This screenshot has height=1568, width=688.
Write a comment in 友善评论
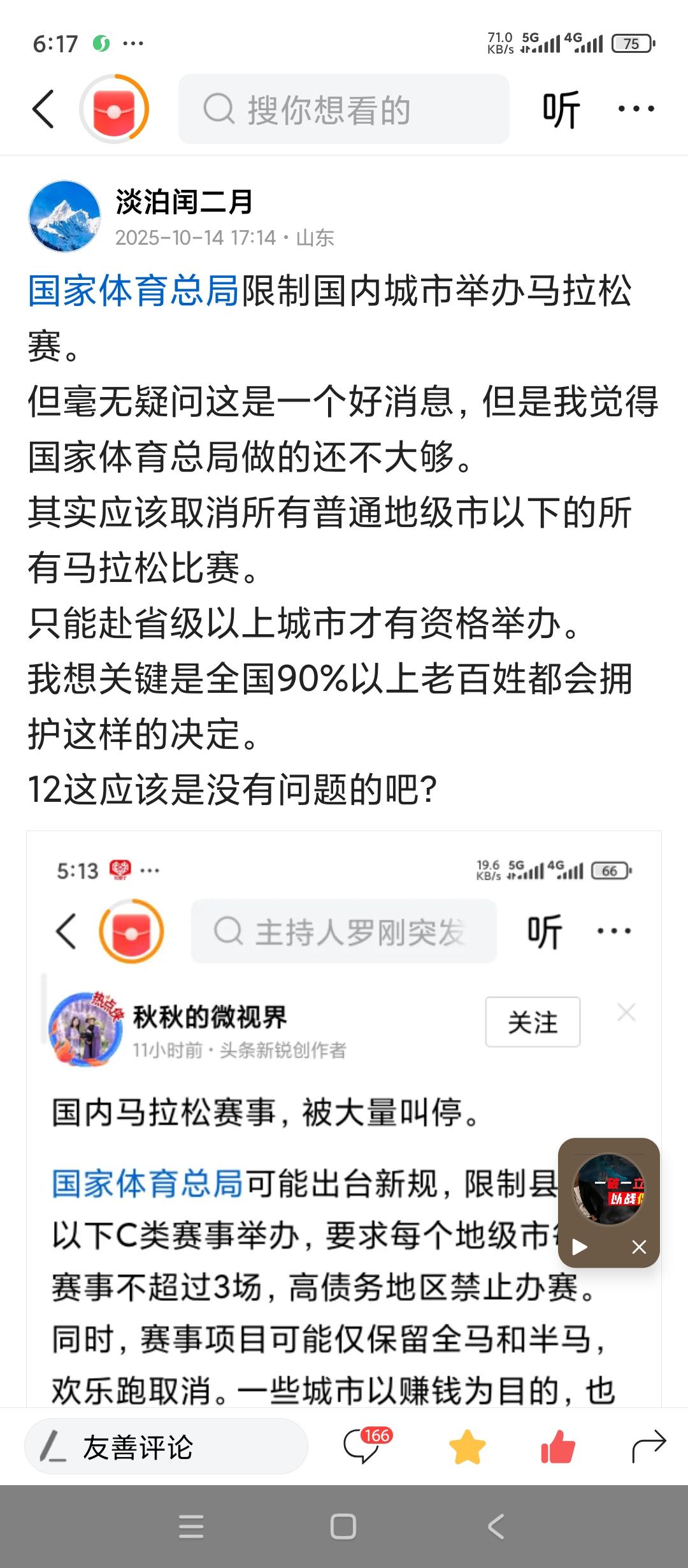pyautogui.click(x=166, y=1448)
